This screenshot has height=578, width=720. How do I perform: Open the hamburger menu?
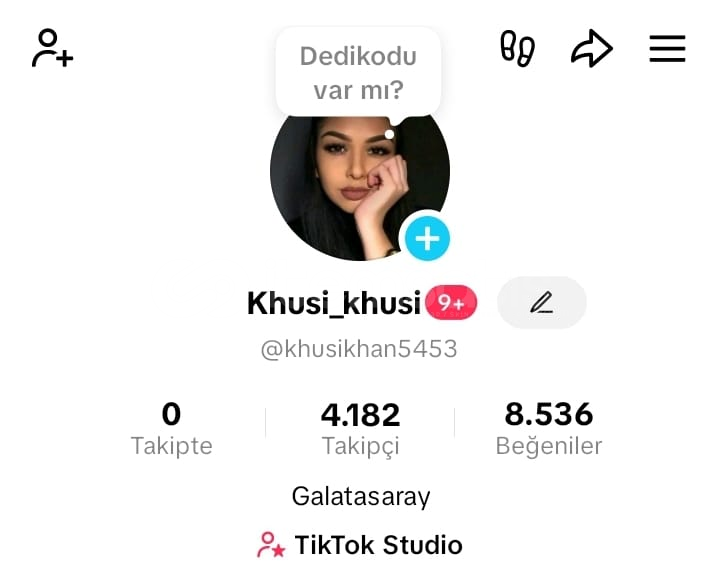667,48
